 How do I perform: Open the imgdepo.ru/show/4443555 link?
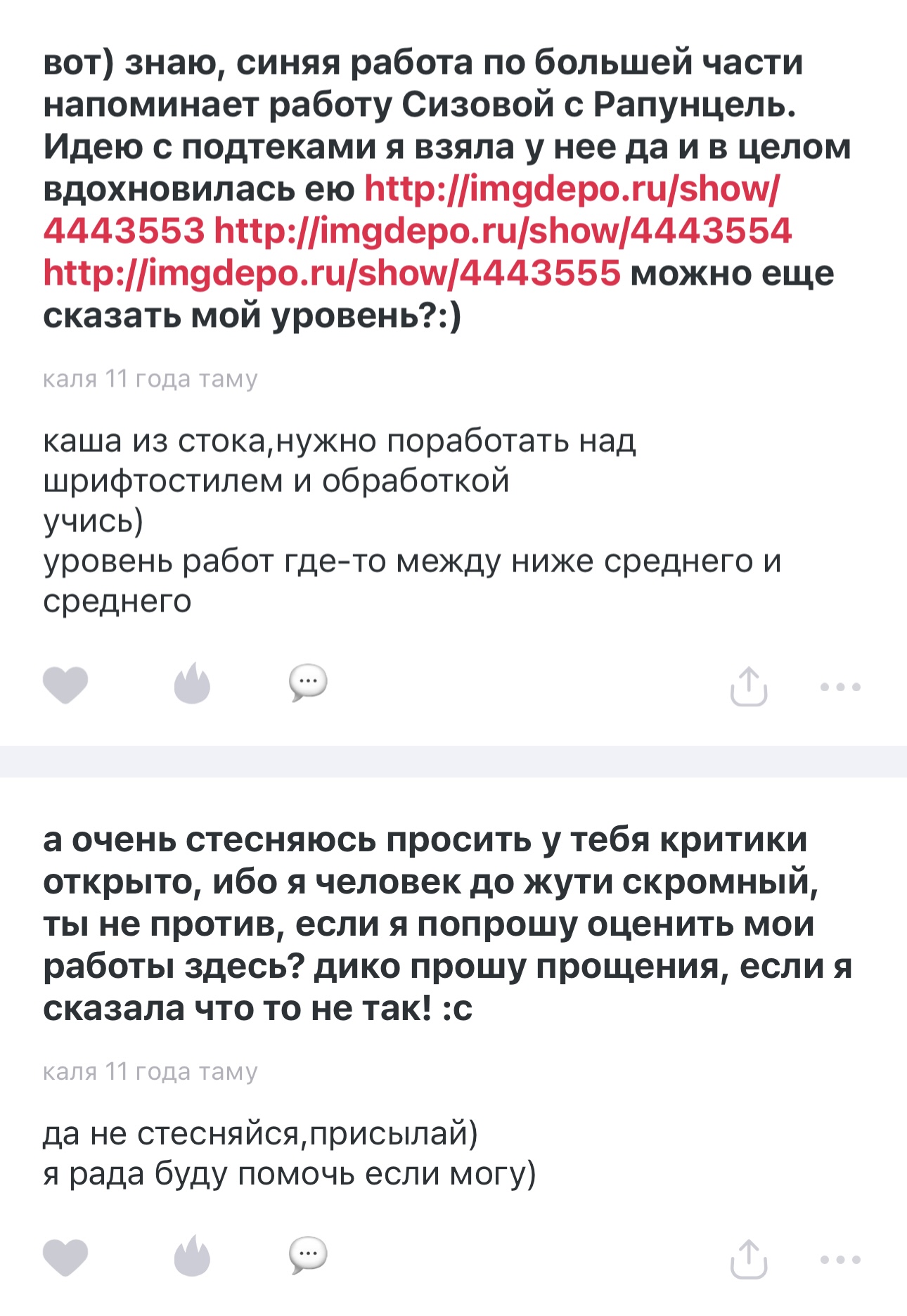point(332,273)
